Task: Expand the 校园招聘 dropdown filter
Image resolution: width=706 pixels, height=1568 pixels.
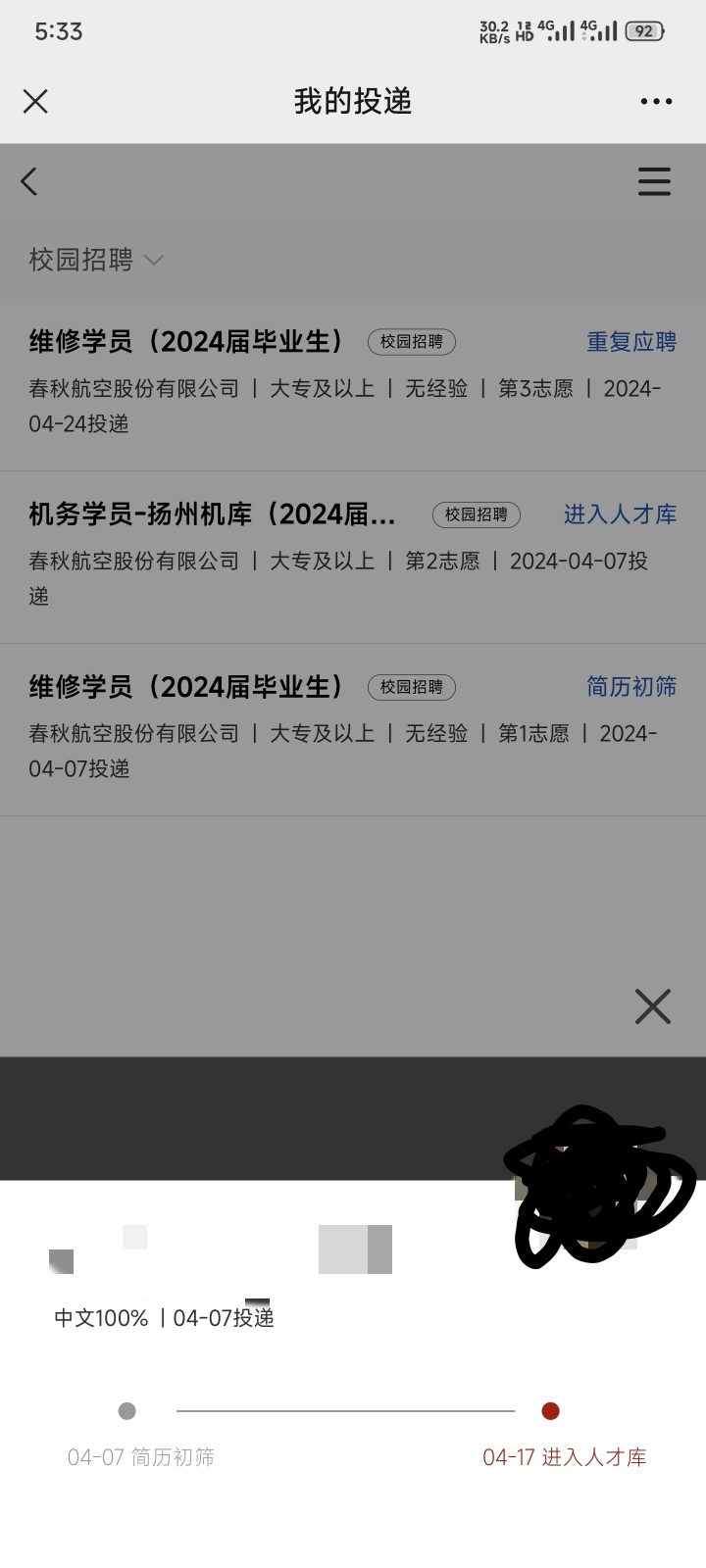Action: [x=96, y=260]
